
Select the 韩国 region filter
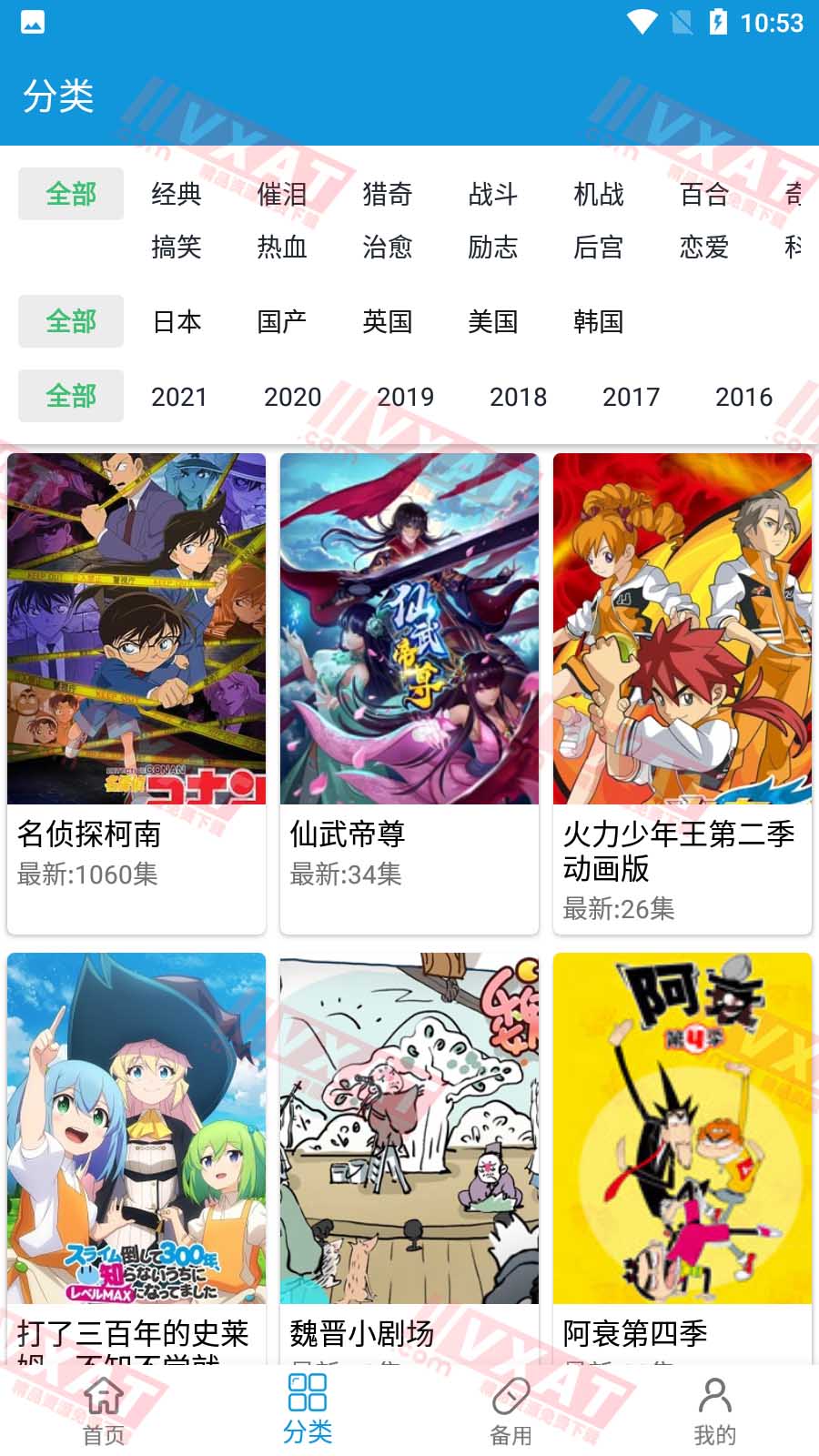(600, 321)
